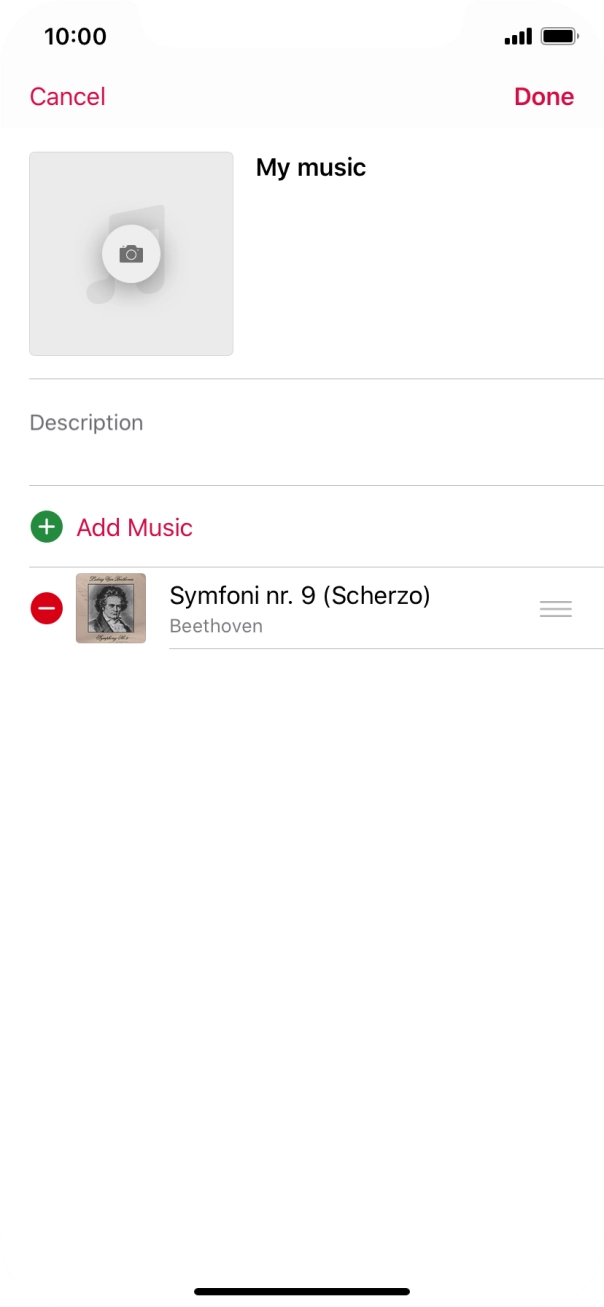This screenshot has height=1307, width=604.
Task: Add a playlist cover photo via camera icon
Action: [x=131, y=254]
